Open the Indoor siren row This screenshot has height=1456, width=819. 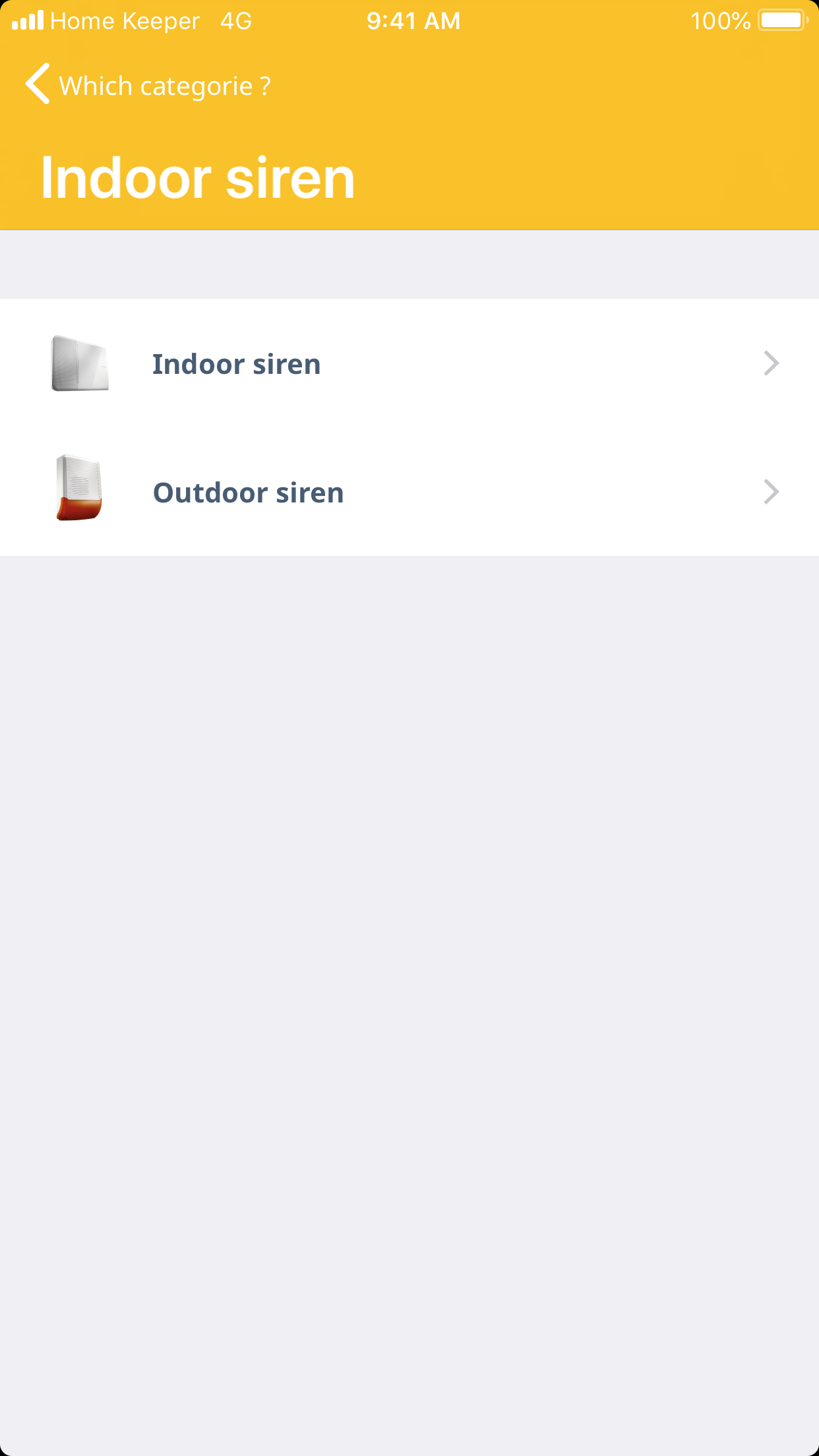pos(409,364)
